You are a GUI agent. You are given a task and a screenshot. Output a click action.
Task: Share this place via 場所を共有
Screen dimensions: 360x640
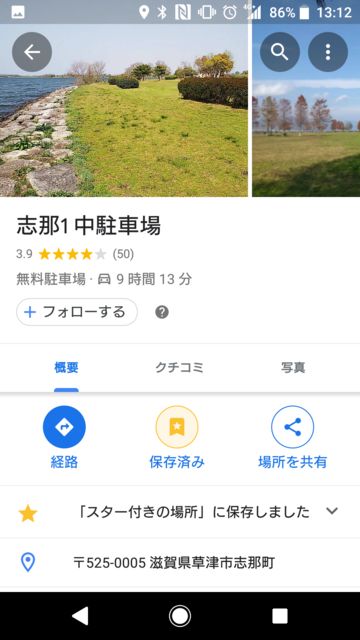[293, 438]
